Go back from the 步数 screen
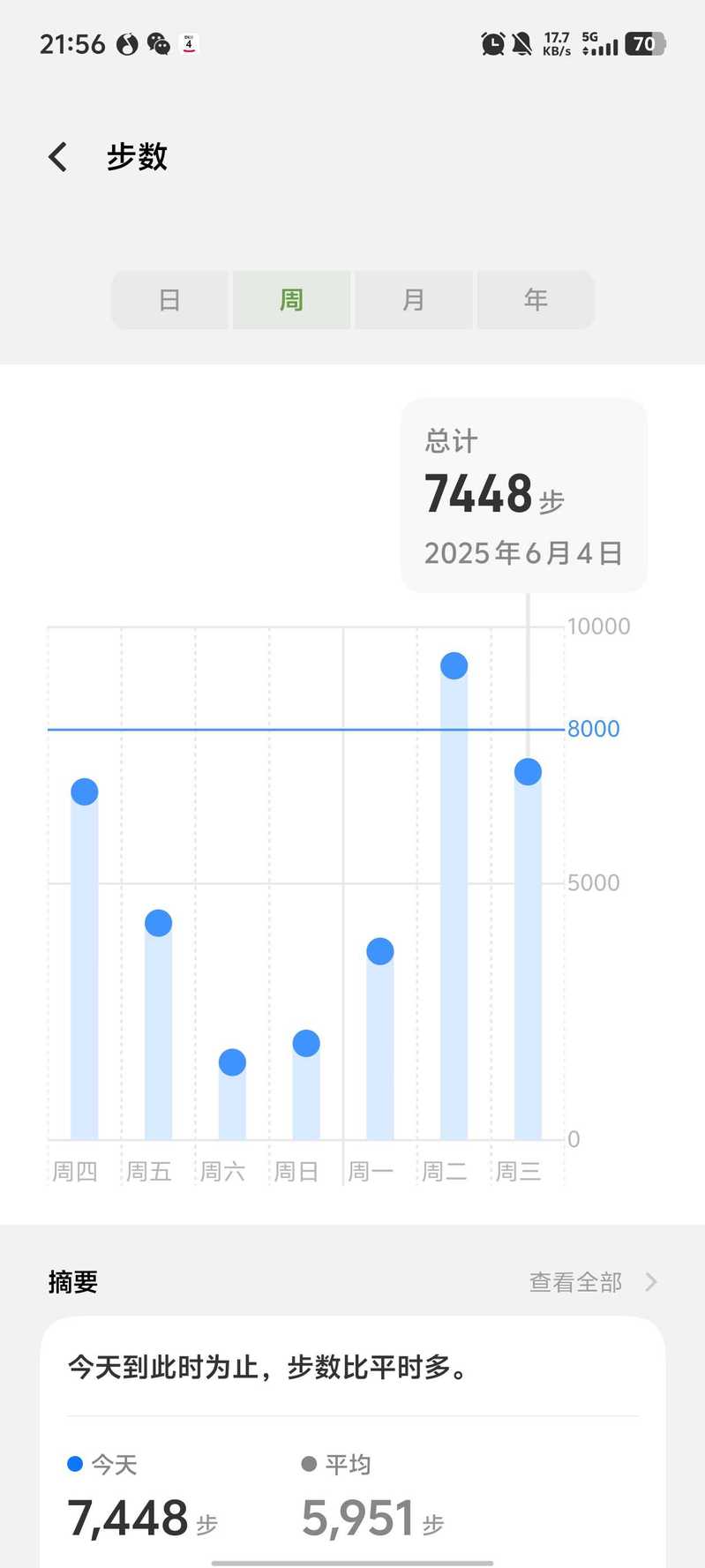Screen dimensions: 705x1568 tap(58, 157)
